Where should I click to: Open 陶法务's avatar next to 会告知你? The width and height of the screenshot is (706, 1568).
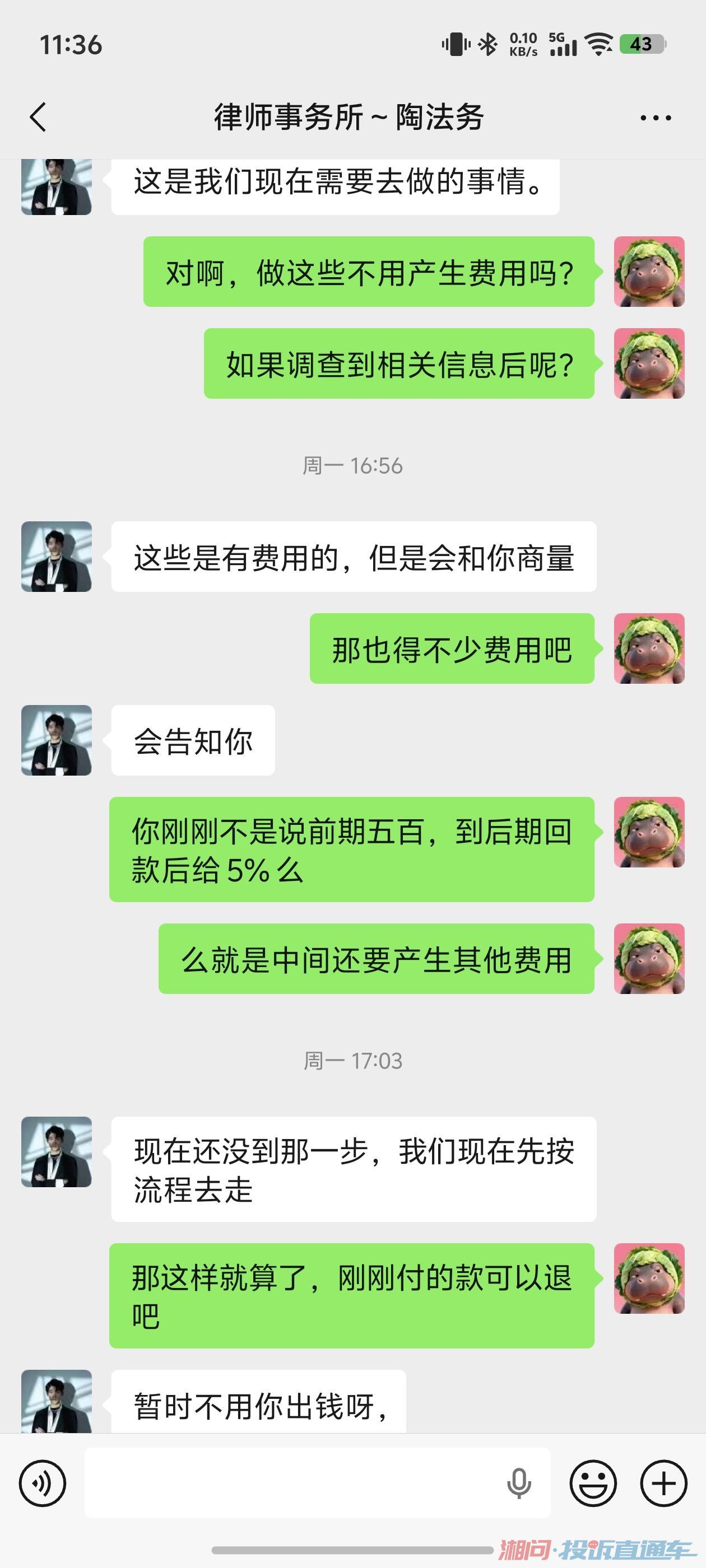tap(57, 740)
